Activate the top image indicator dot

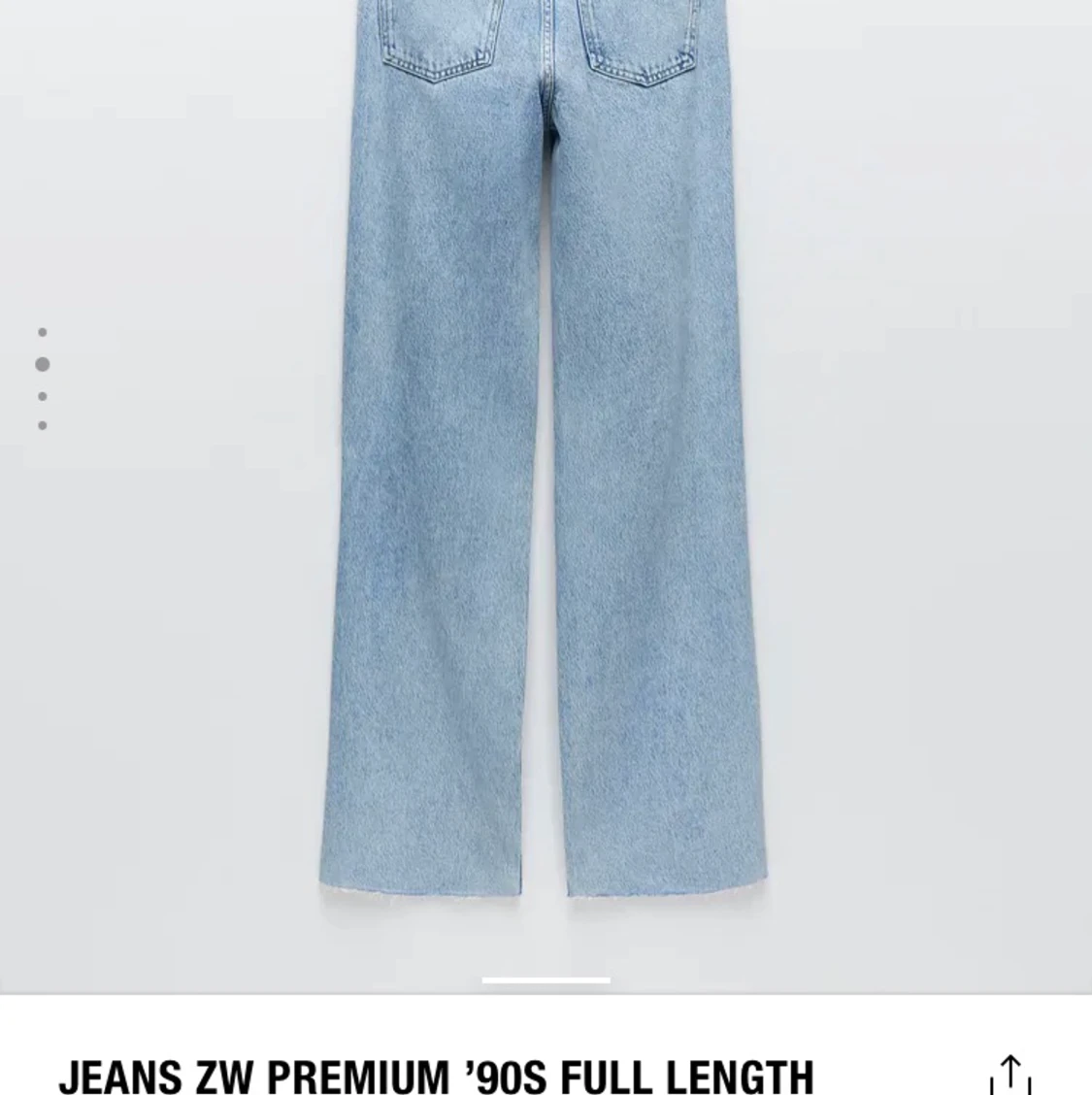click(x=43, y=333)
